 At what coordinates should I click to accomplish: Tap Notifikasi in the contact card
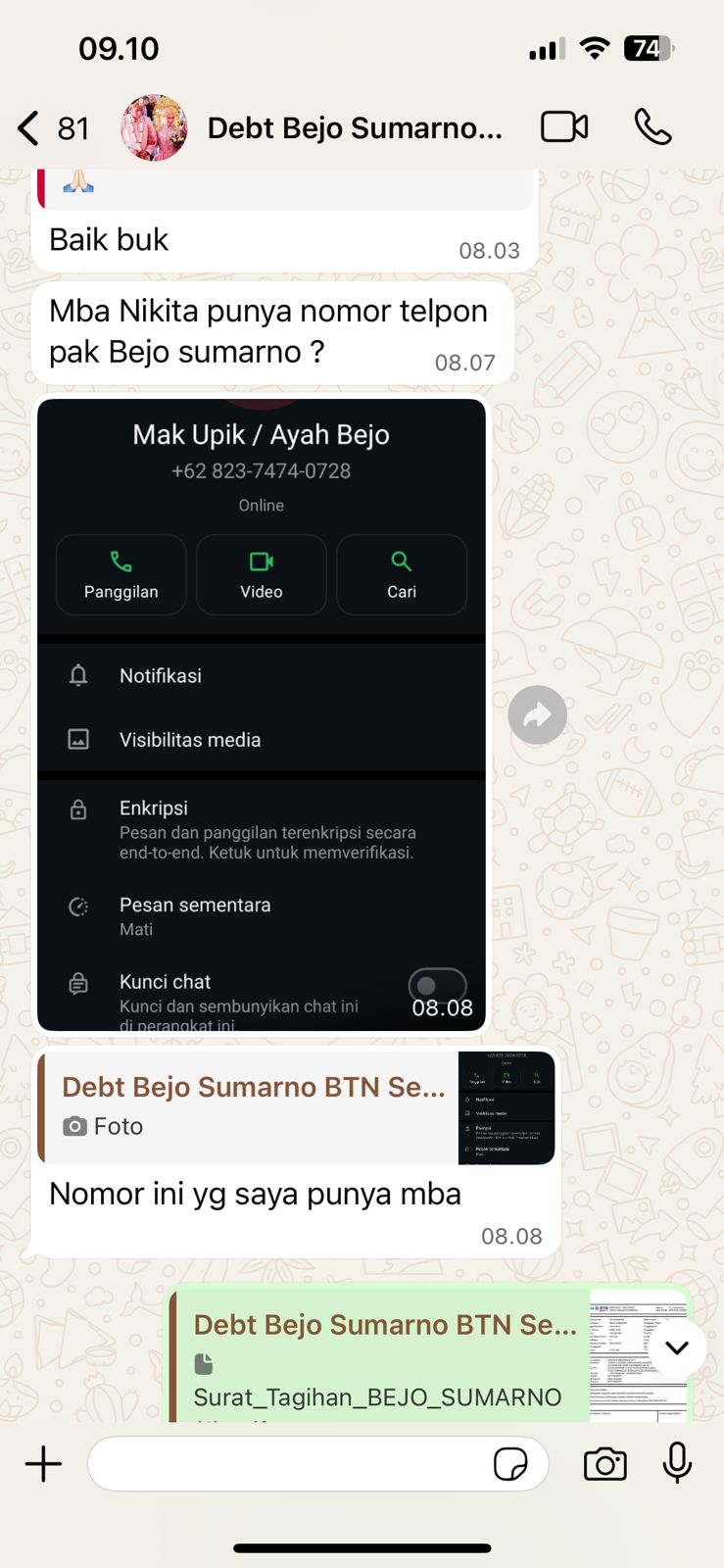pos(160,675)
